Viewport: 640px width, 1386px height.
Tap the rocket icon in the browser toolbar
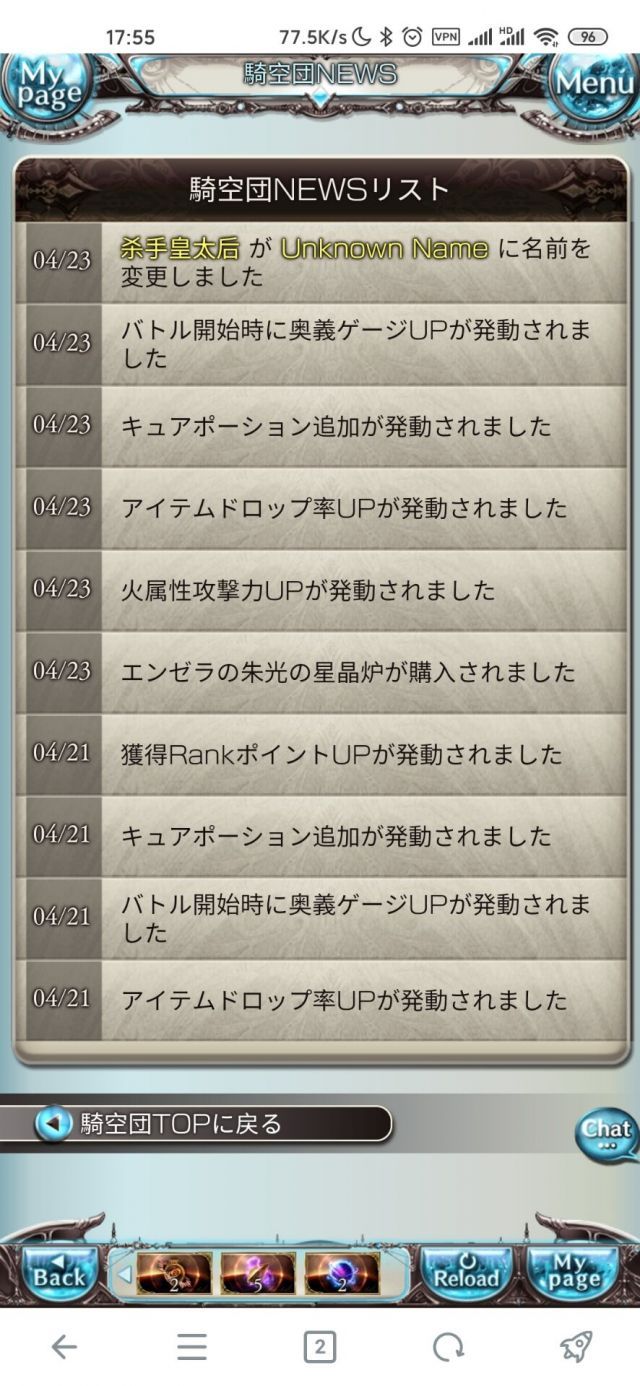[576, 1348]
